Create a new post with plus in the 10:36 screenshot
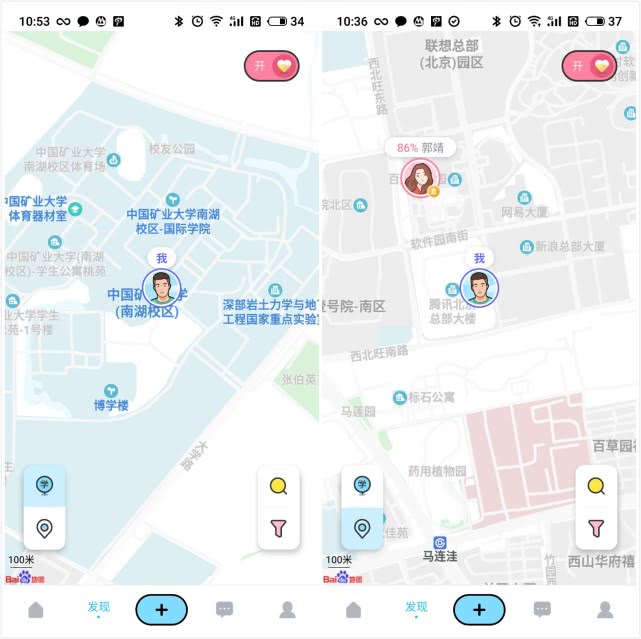The width and height of the screenshot is (641, 639). tap(479, 609)
